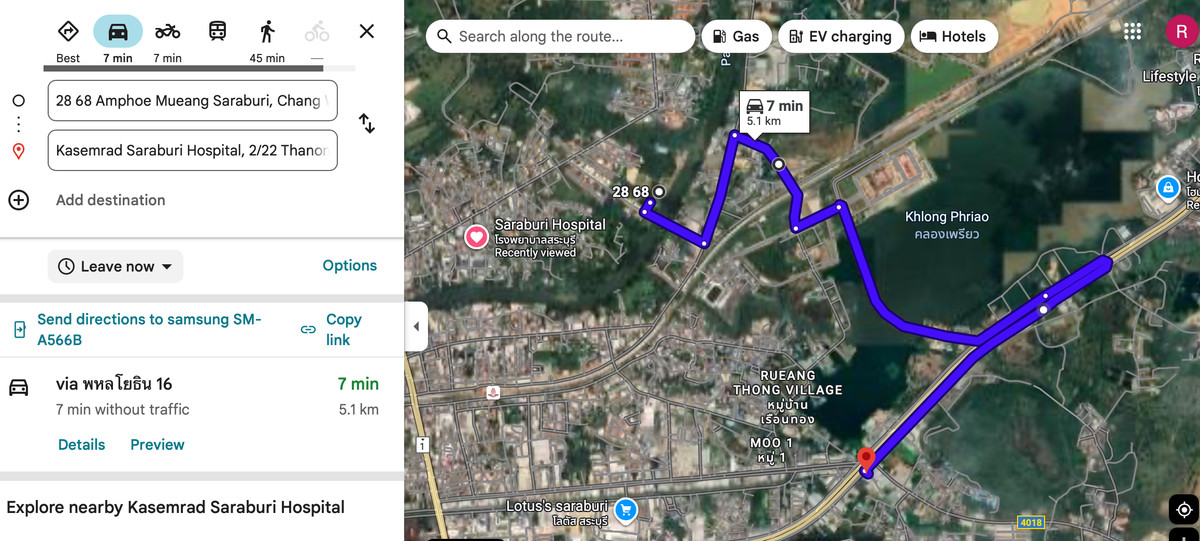Show Gas stations along the route
1200x541 pixels.
click(x=737, y=37)
